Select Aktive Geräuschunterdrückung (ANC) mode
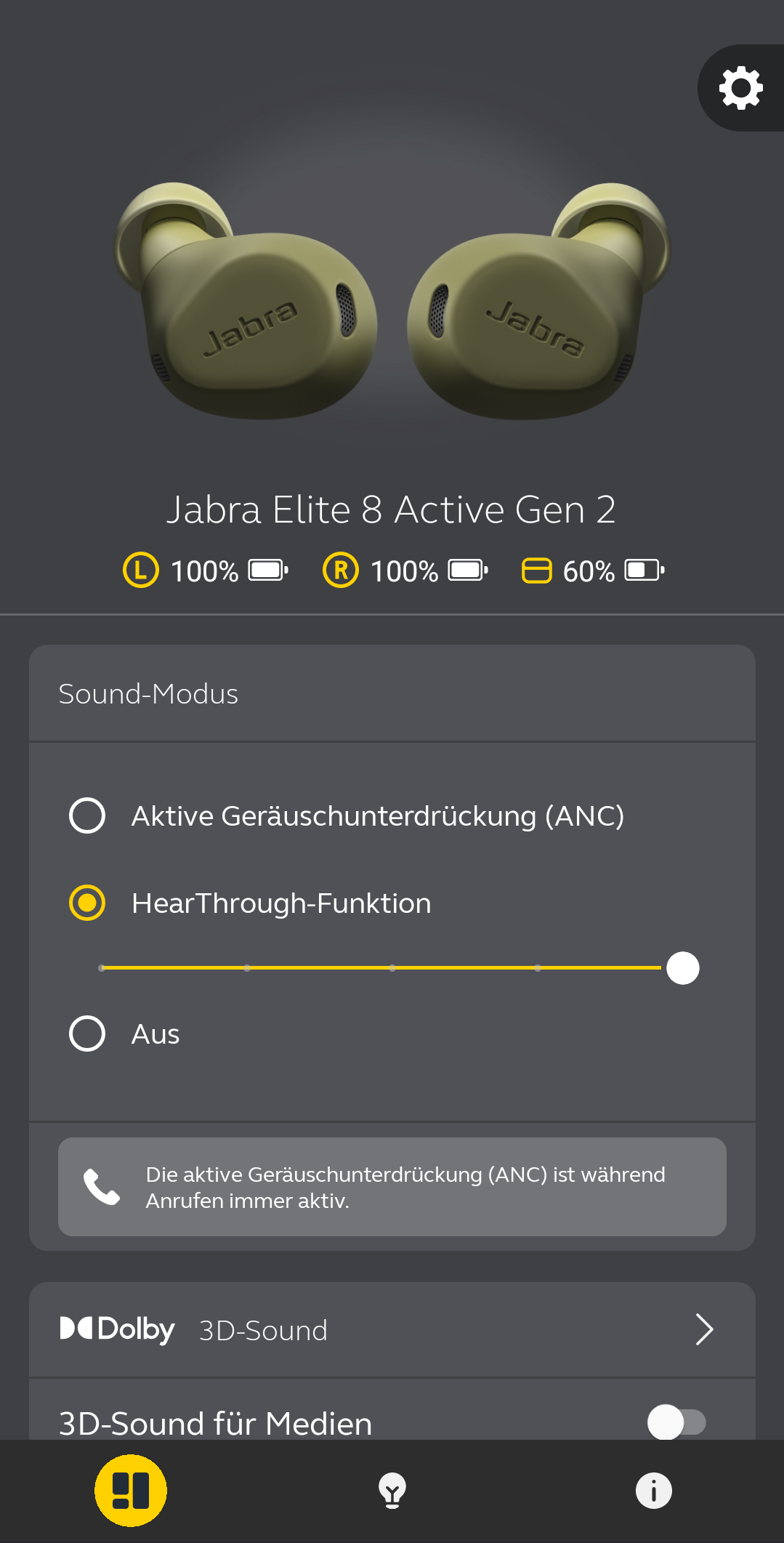This screenshot has height=1543, width=784. pyautogui.click(x=87, y=815)
